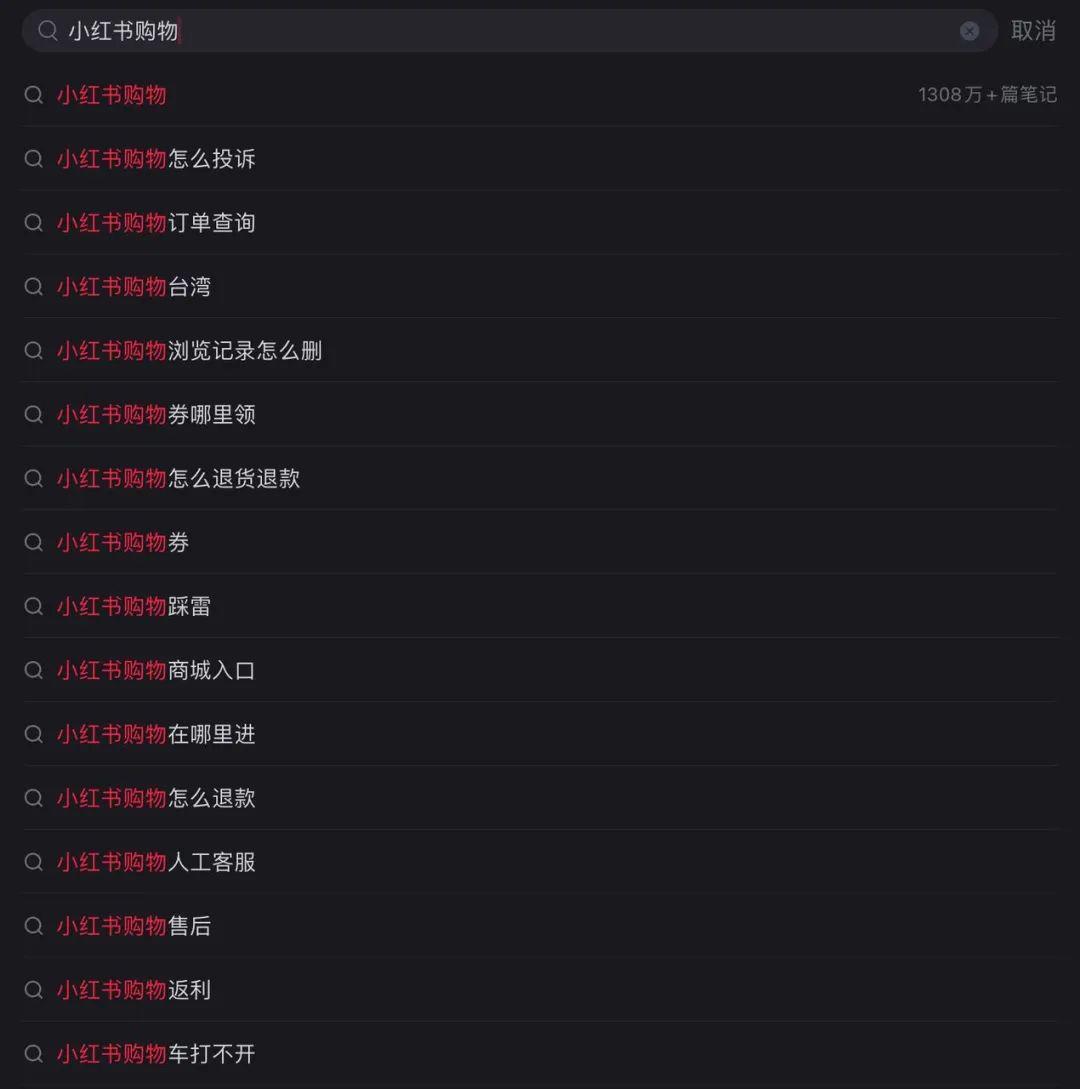Clear the search text with the X icon
1080x1089 pixels.
click(x=969, y=31)
